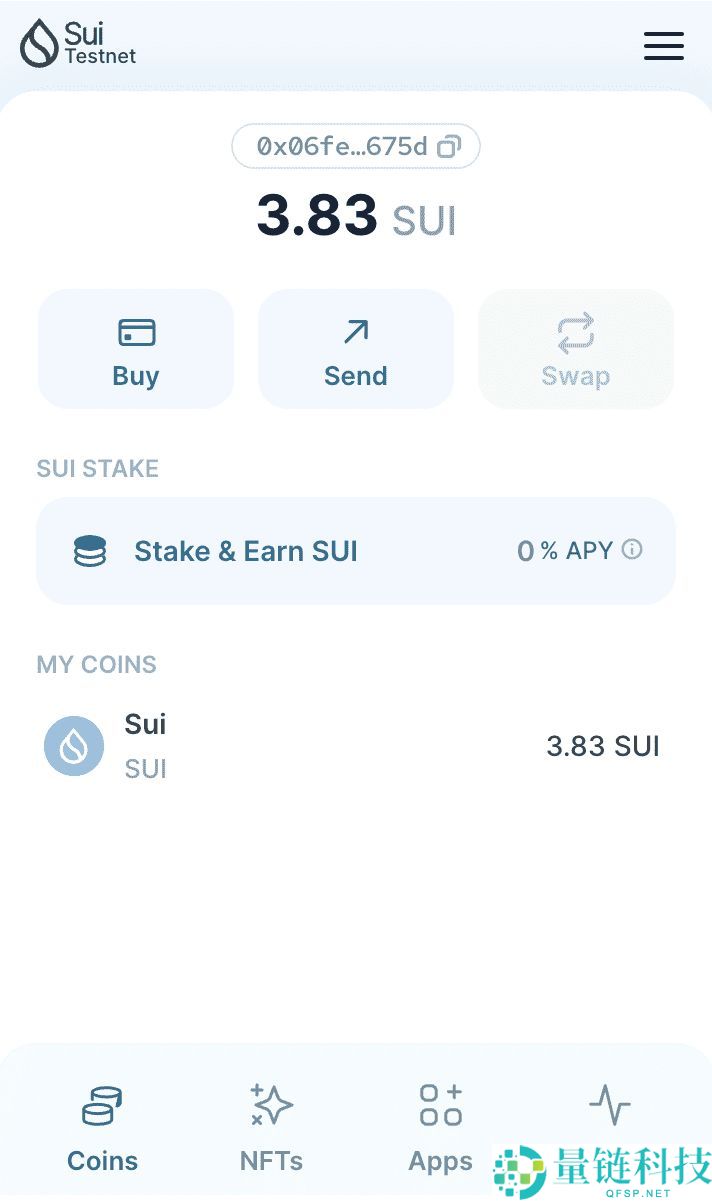Viewport: 712px width, 1204px height.
Task: Copy the wallet address 0x06fe…675d
Action: pyautogui.click(x=449, y=147)
